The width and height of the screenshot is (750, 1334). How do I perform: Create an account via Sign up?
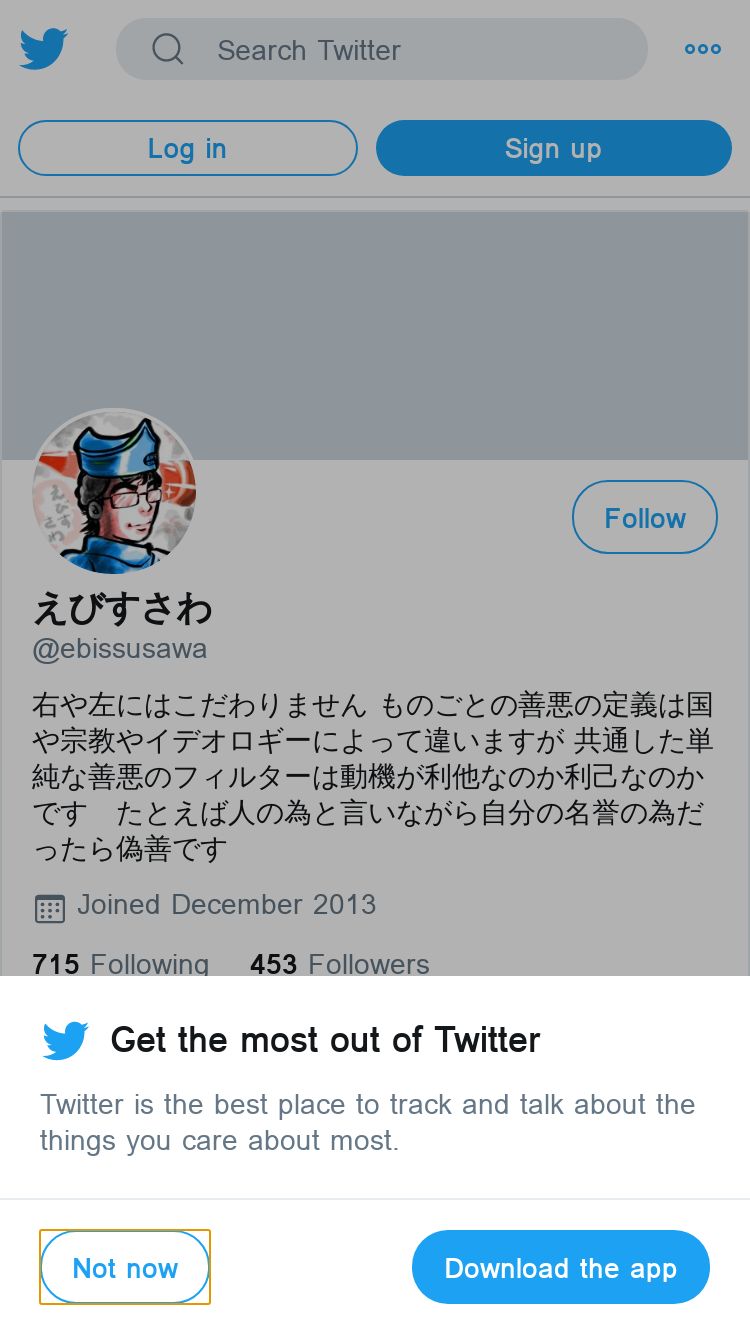coord(554,148)
